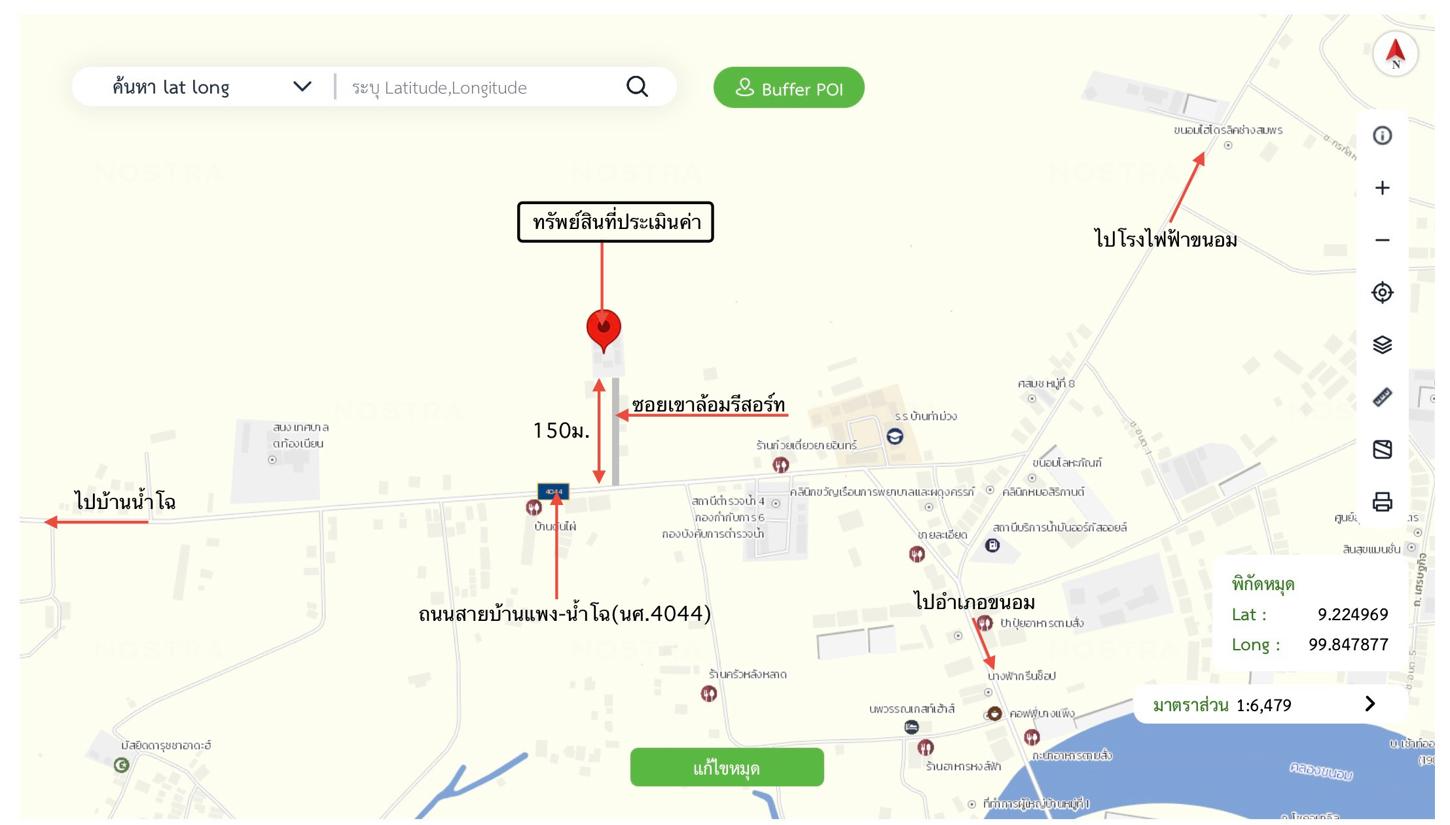Tap the icon beneath the ruler tool
Viewport: 1450px width, 825px height.
pos(1382,450)
